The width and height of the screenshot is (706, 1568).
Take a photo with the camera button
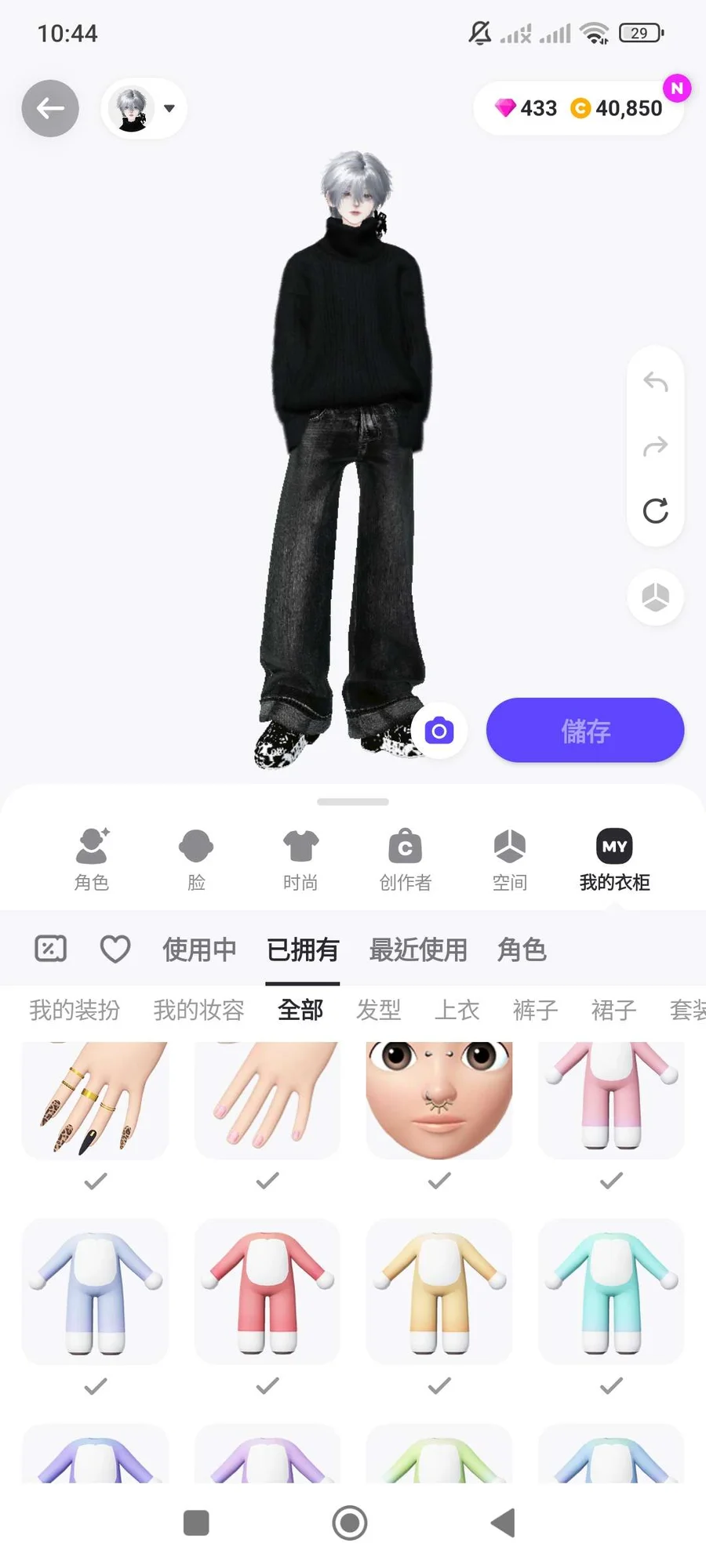439,731
